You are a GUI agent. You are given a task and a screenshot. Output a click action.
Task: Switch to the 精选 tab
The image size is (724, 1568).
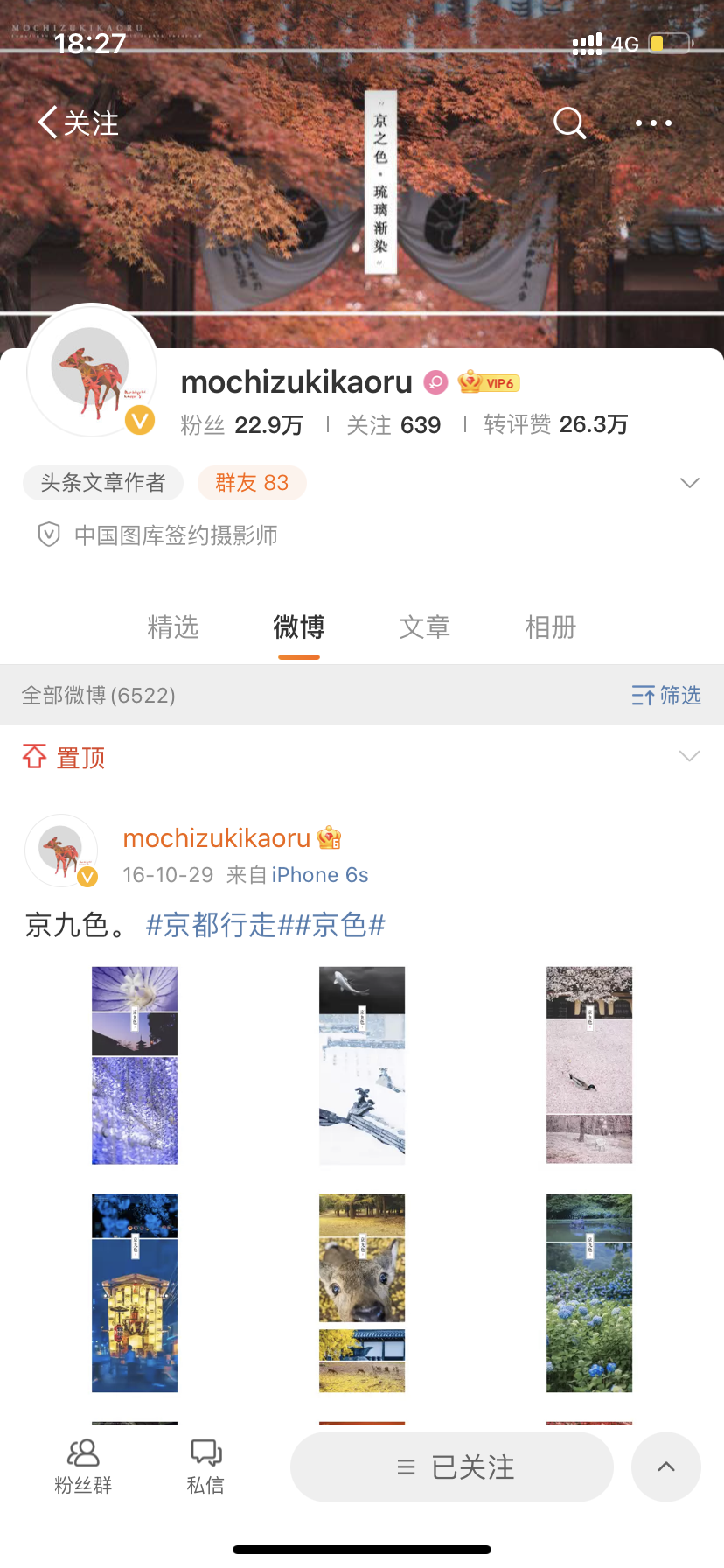(x=173, y=627)
